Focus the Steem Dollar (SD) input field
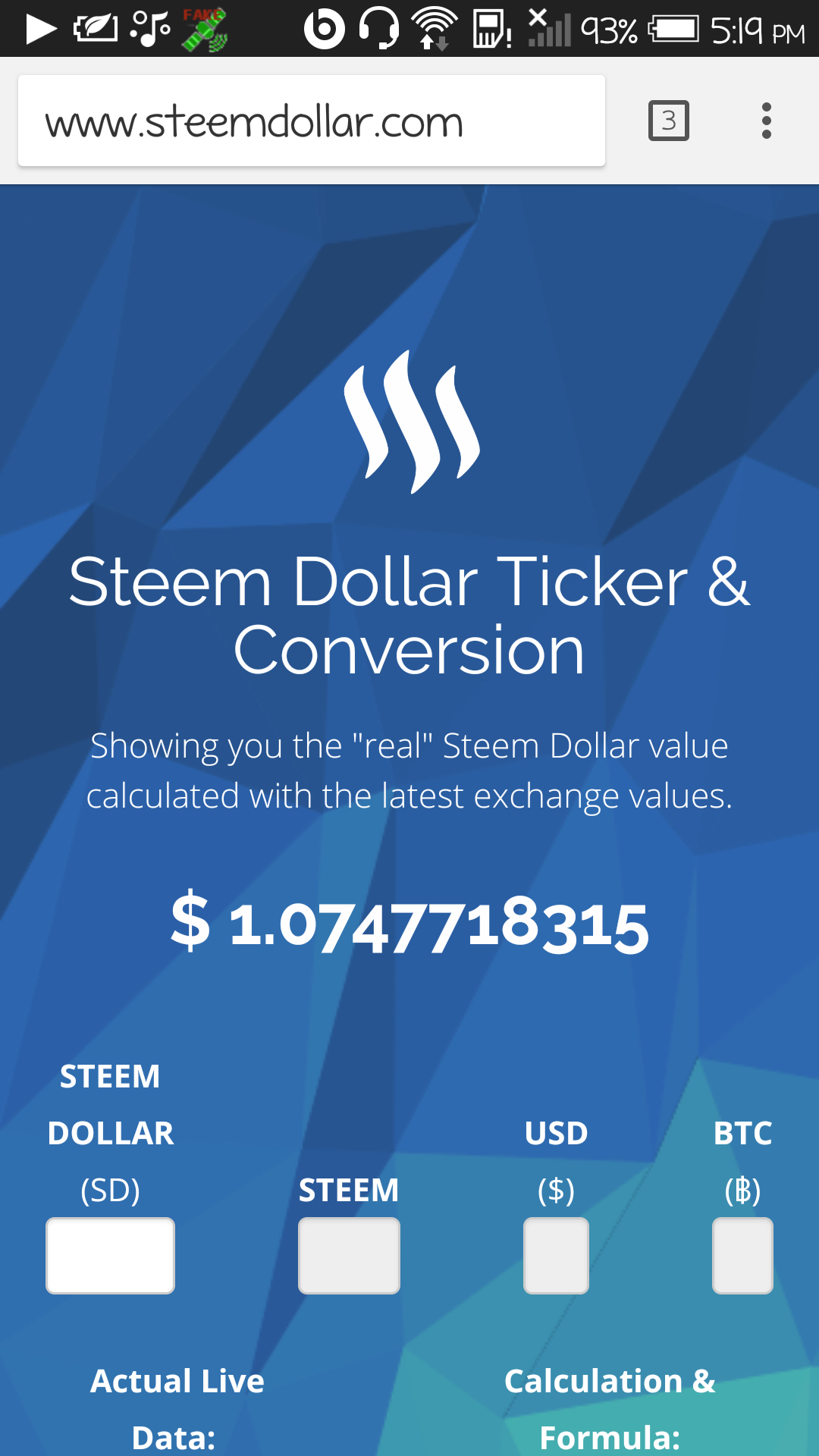Image resolution: width=819 pixels, height=1456 pixels. (x=111, y=1256)
